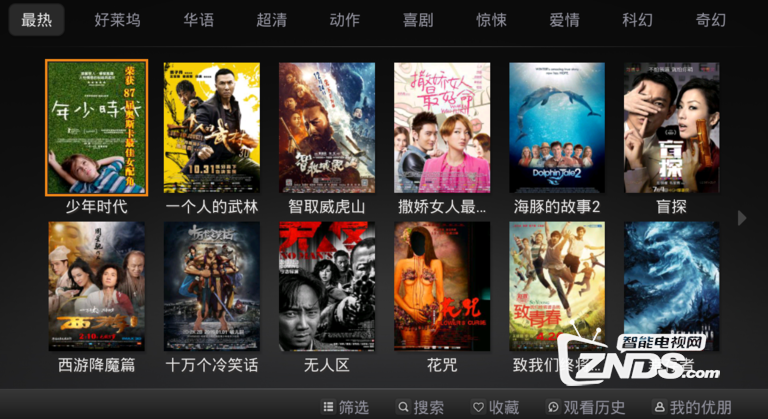This screenshot has width=768, height=419.
Task: Switch to the 科幻 tab
Action: 637,19
